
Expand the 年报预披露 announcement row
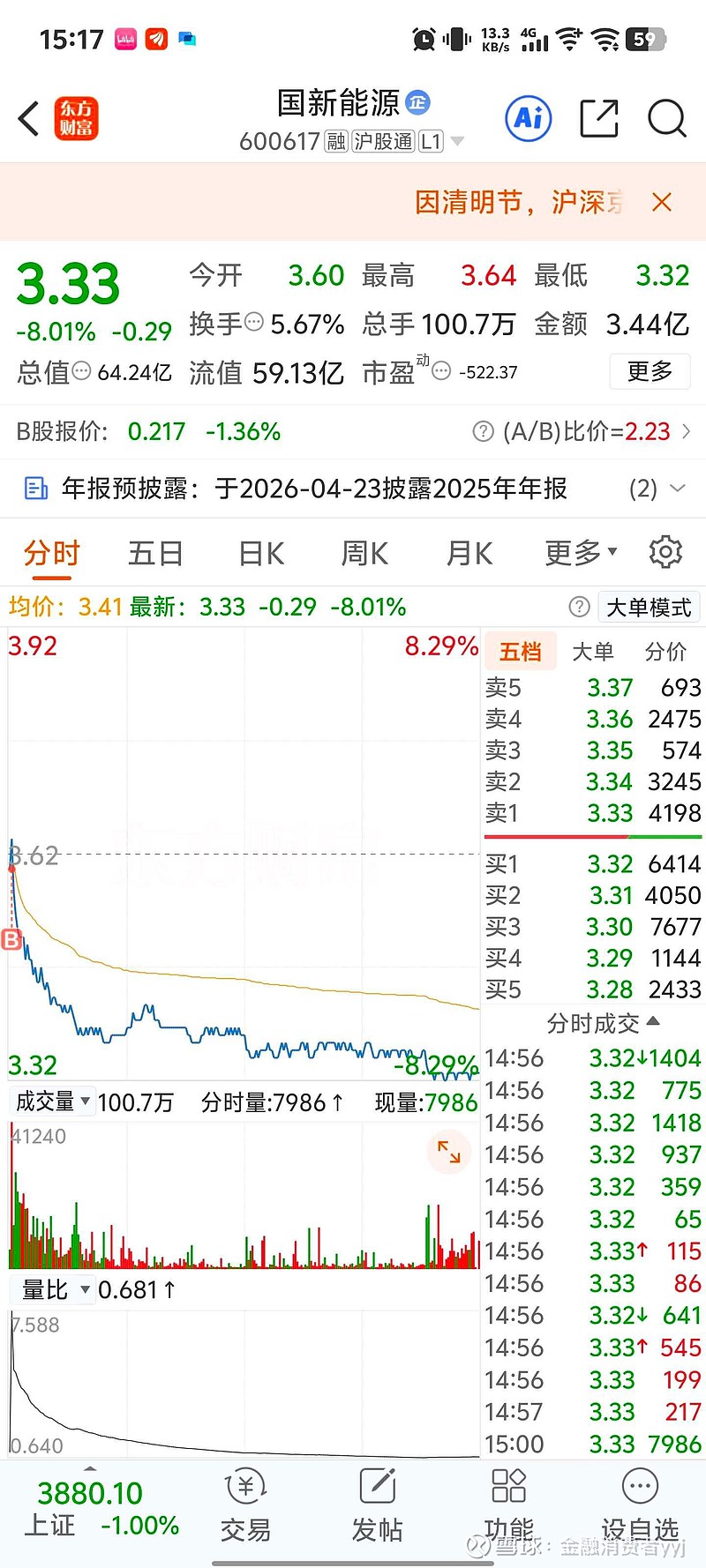coord(676,488)
